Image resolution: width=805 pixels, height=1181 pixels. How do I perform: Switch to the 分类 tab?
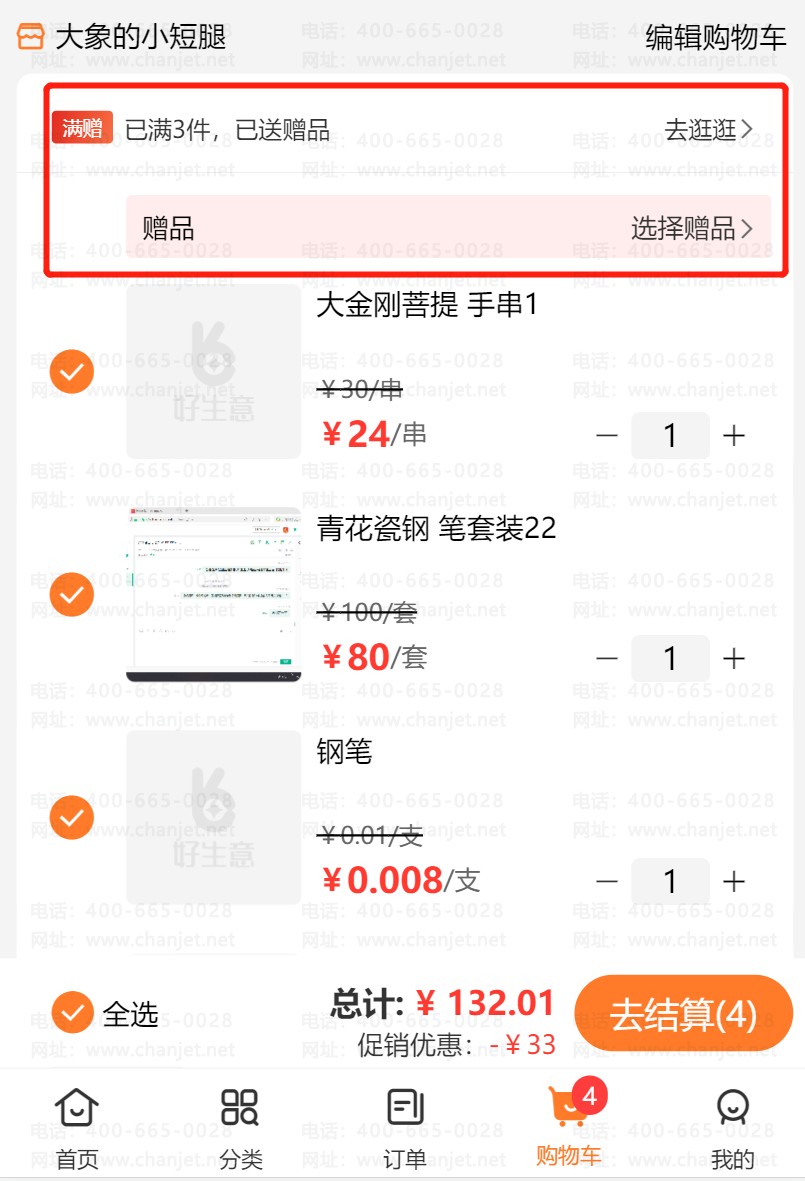(x=240, y=1130)
